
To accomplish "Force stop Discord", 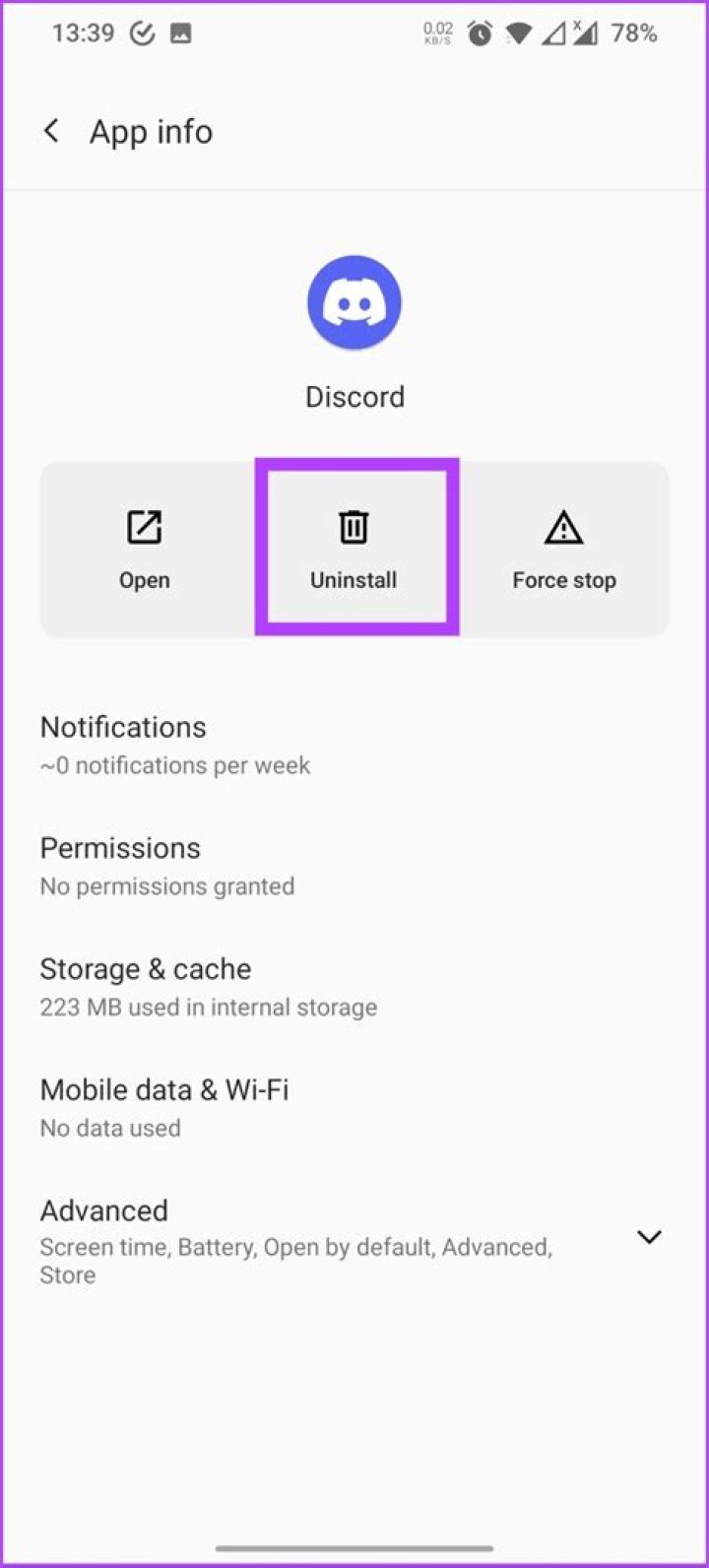I will tap(563, 549).
